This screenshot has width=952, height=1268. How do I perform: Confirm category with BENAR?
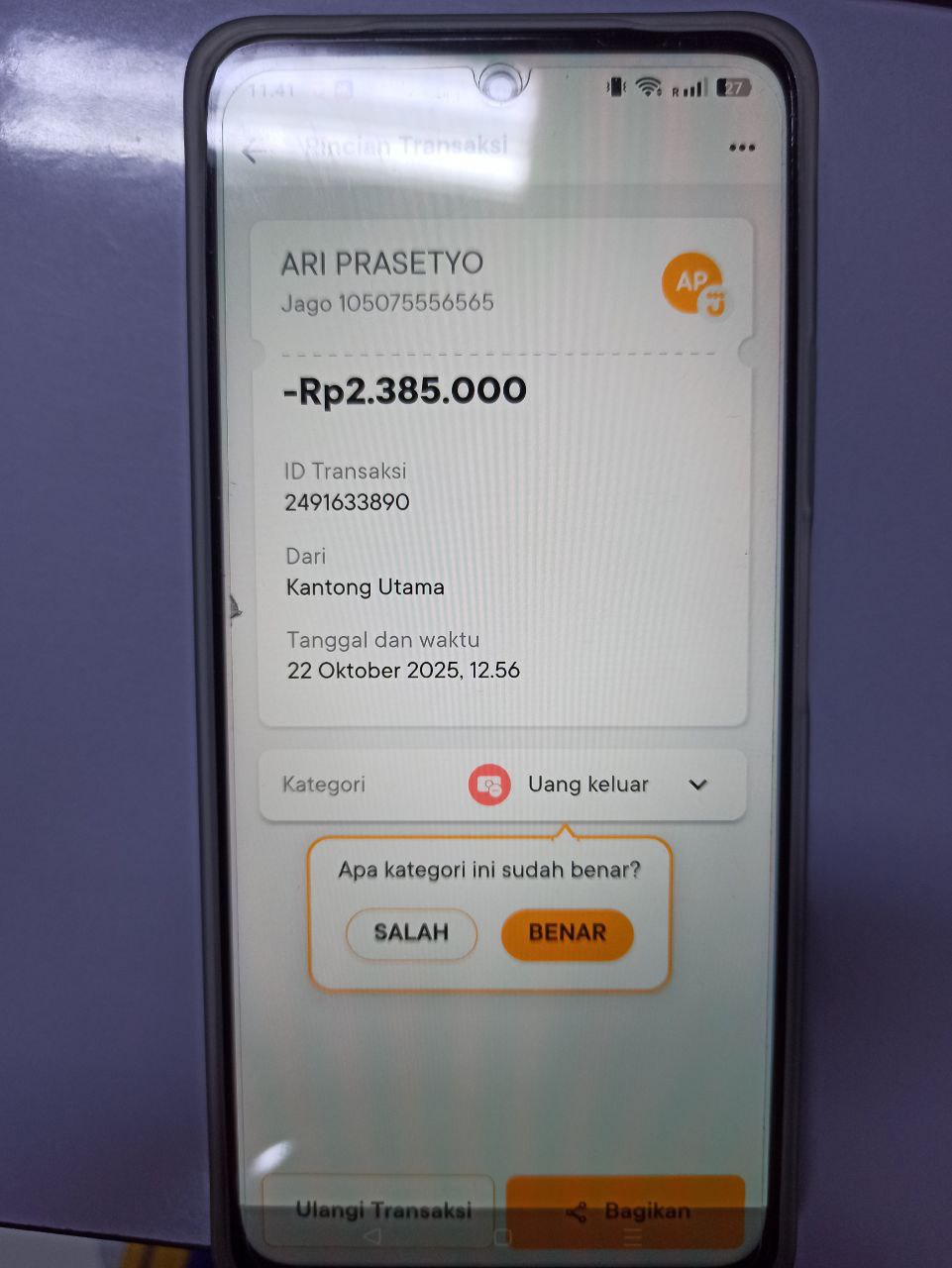click(x=567, y=933)
